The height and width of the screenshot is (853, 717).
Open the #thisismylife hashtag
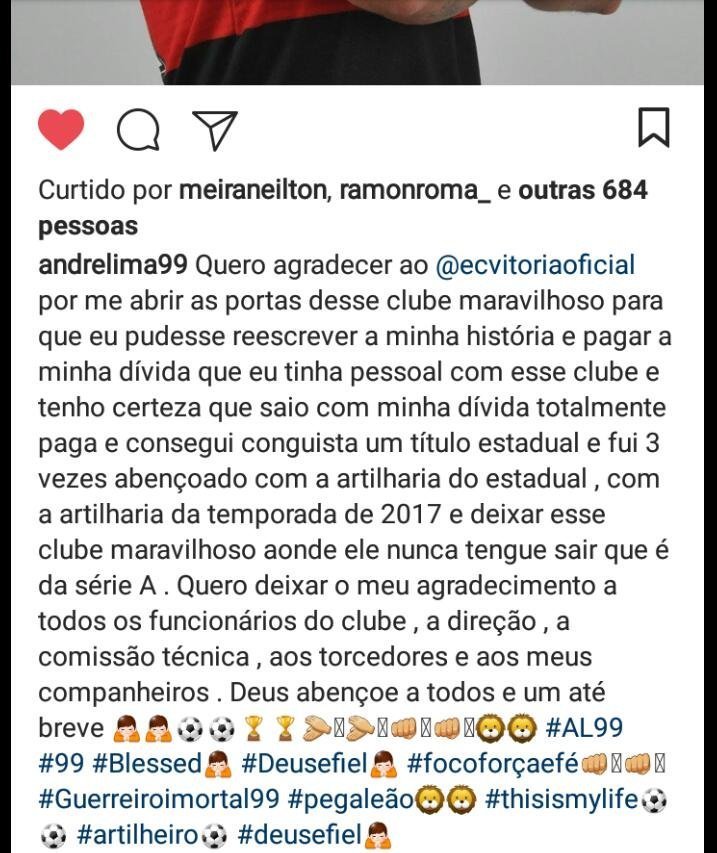[x=561, y=800]
